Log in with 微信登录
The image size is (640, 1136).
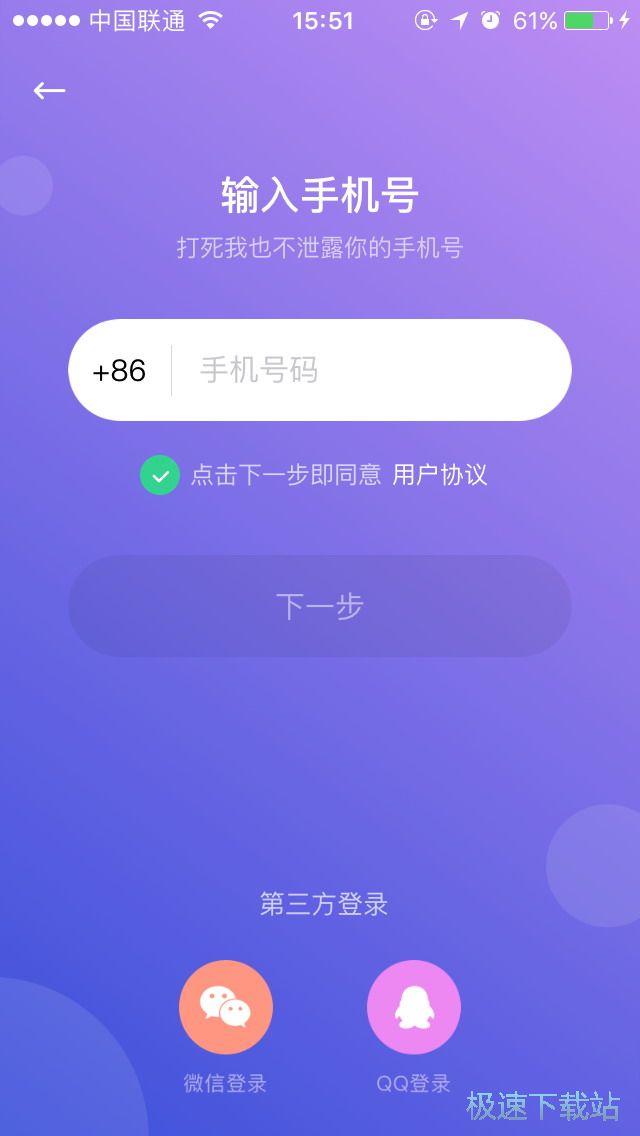click(x=225, y=1008)
